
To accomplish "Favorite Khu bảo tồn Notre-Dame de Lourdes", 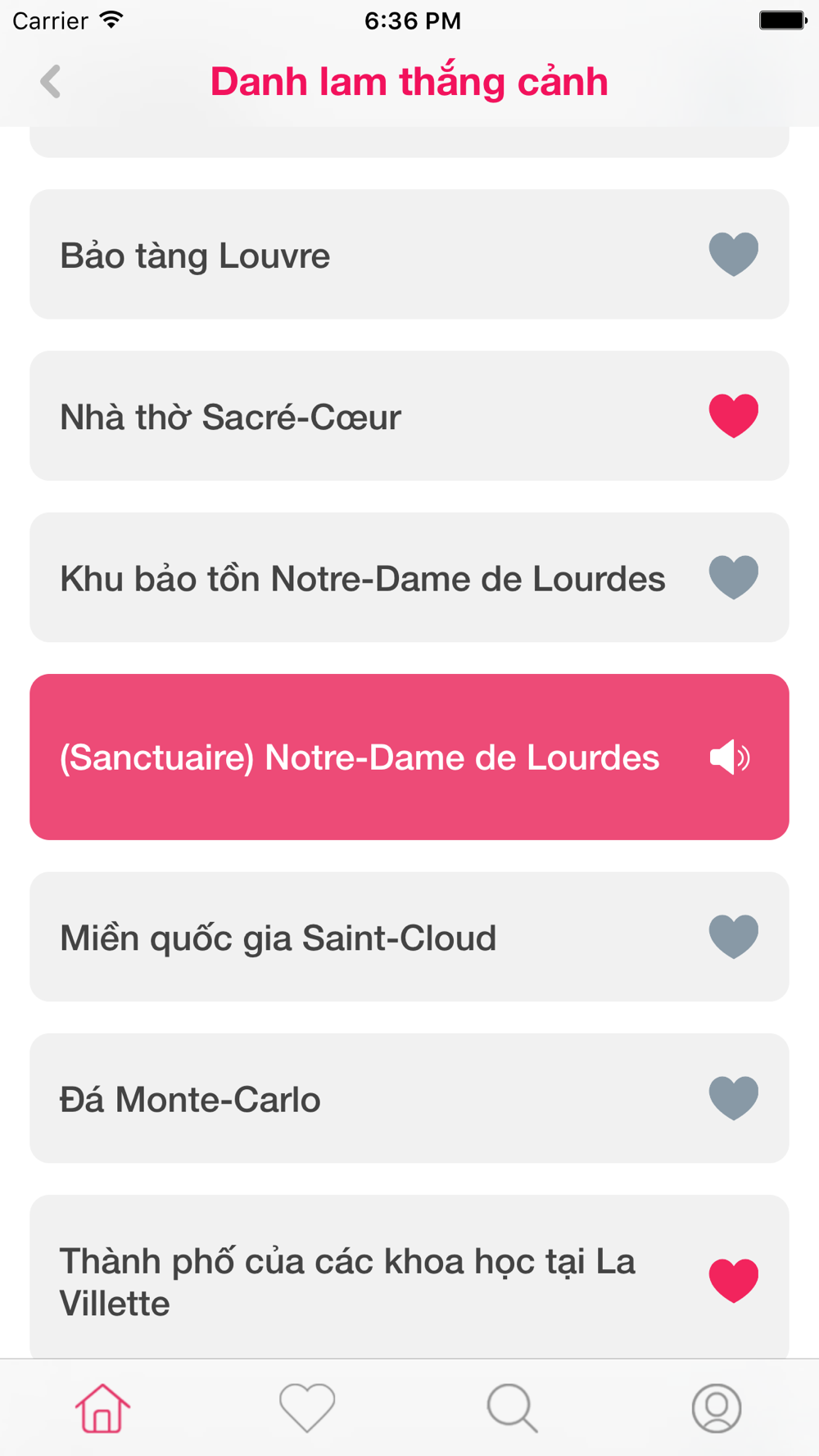I will click(733, 577).
